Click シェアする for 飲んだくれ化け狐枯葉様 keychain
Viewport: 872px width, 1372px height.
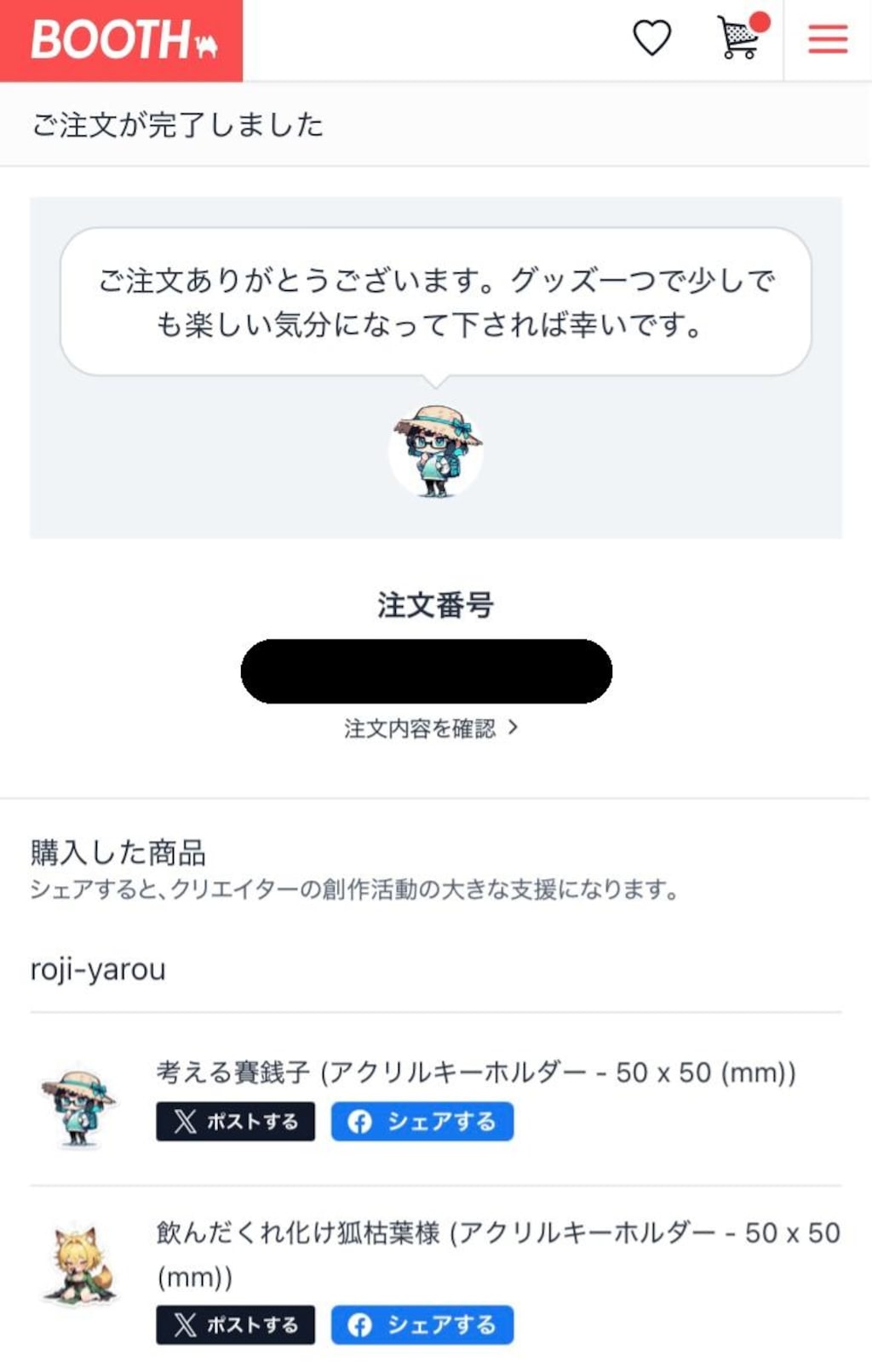[x=422, y=1324]
